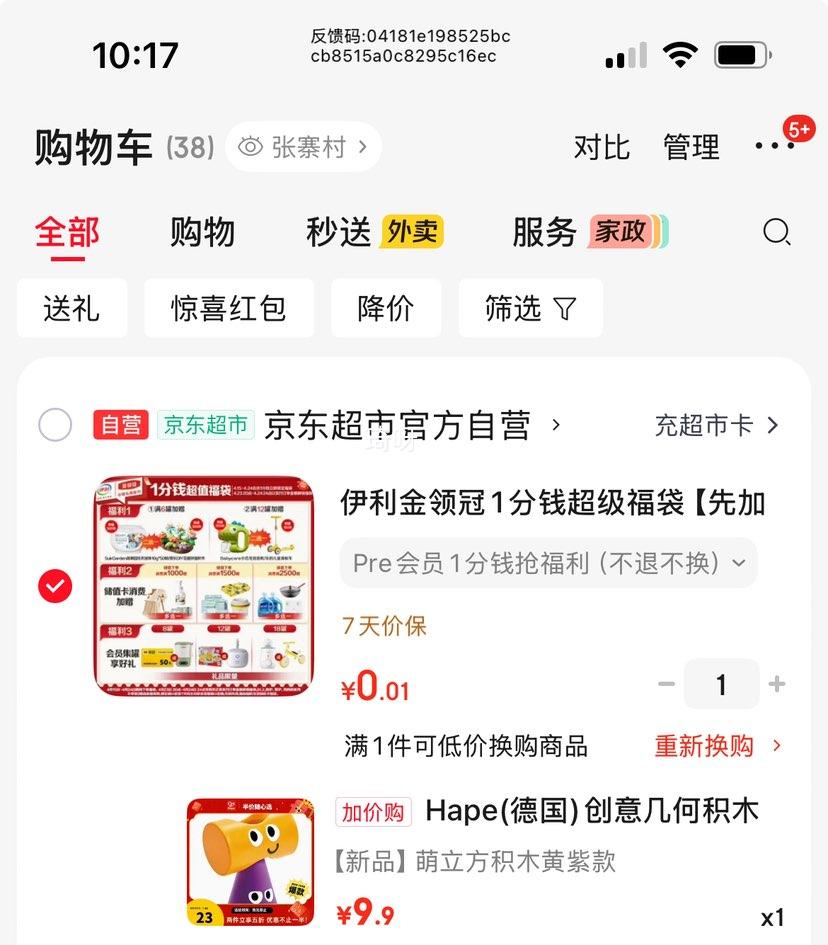Open store page via 充超市卡 arrow
The width and height of the screenshot is (828, 945).
pos(772,425)
